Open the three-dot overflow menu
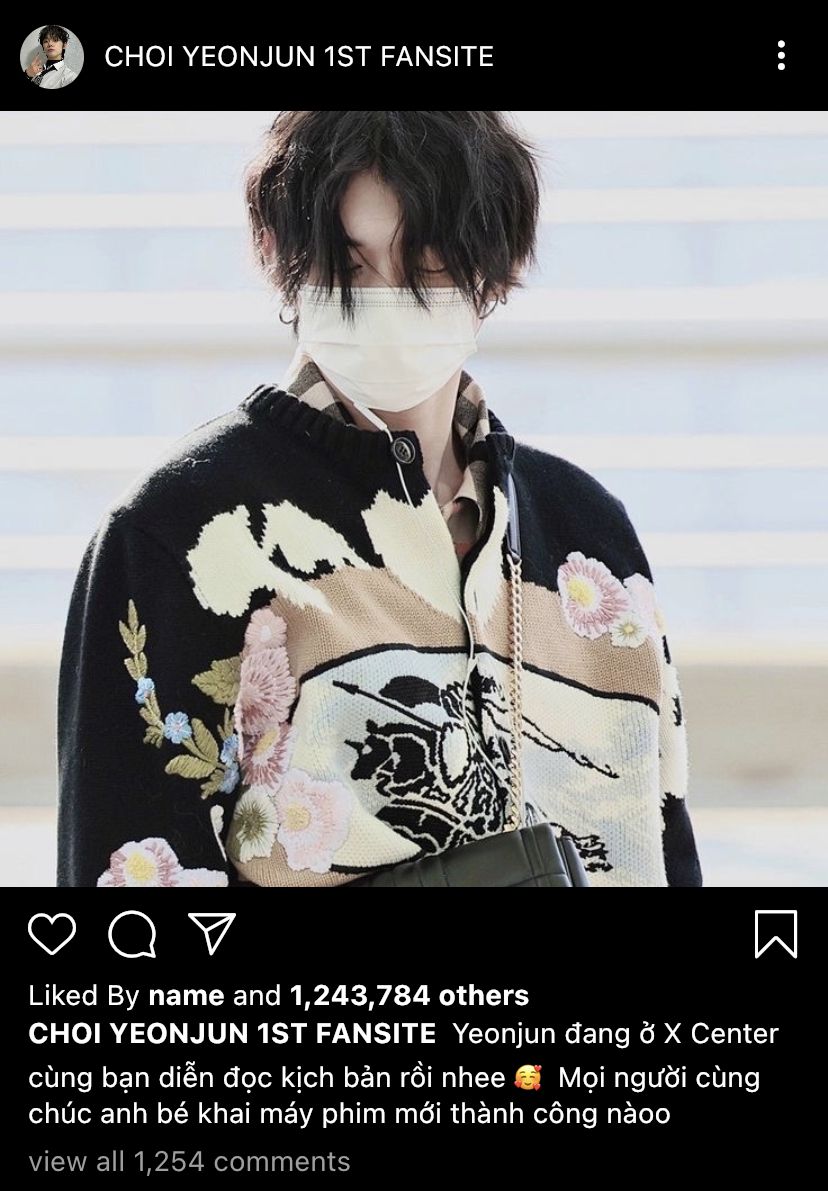 tap(781, 56)
